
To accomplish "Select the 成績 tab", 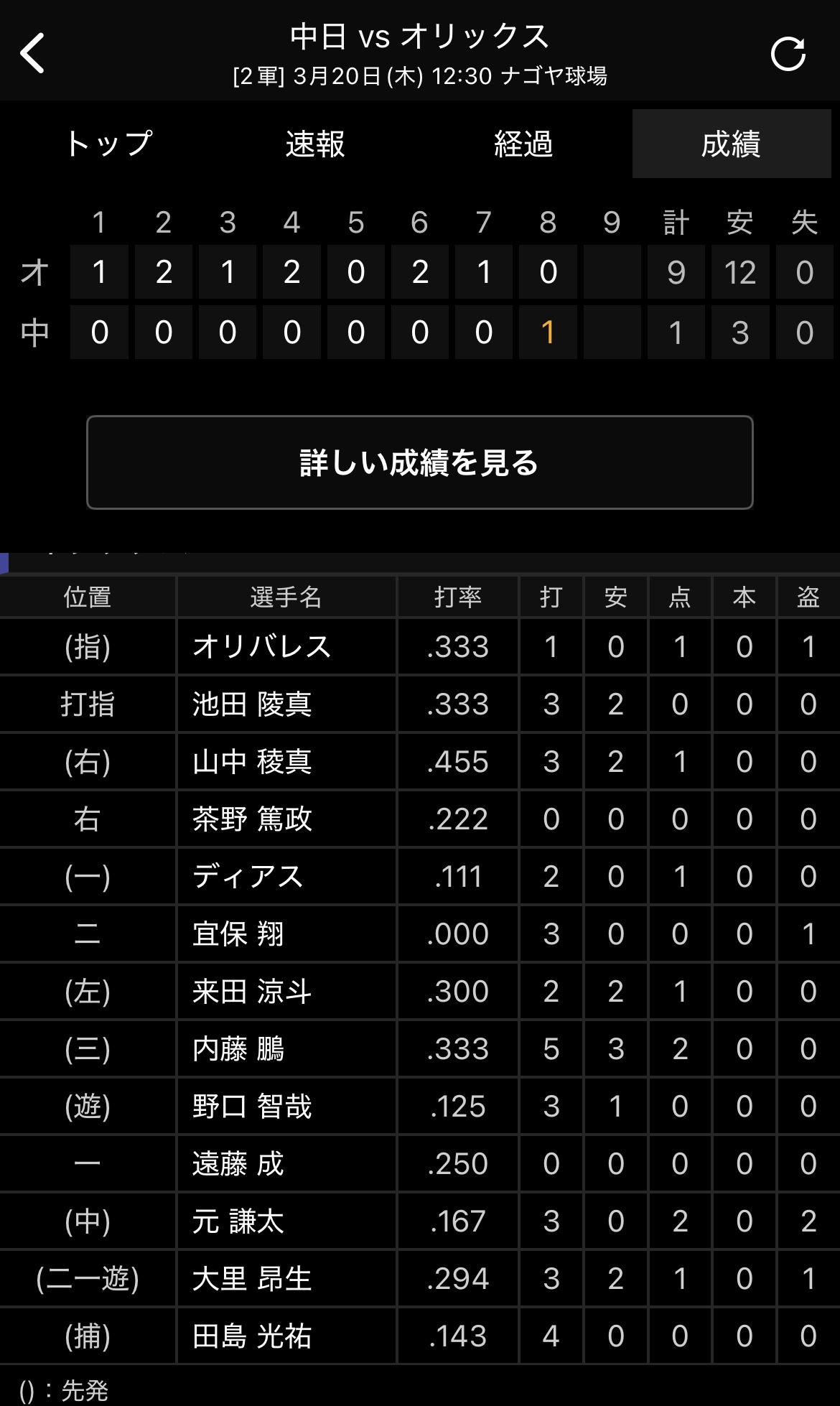I will (732, 144).
